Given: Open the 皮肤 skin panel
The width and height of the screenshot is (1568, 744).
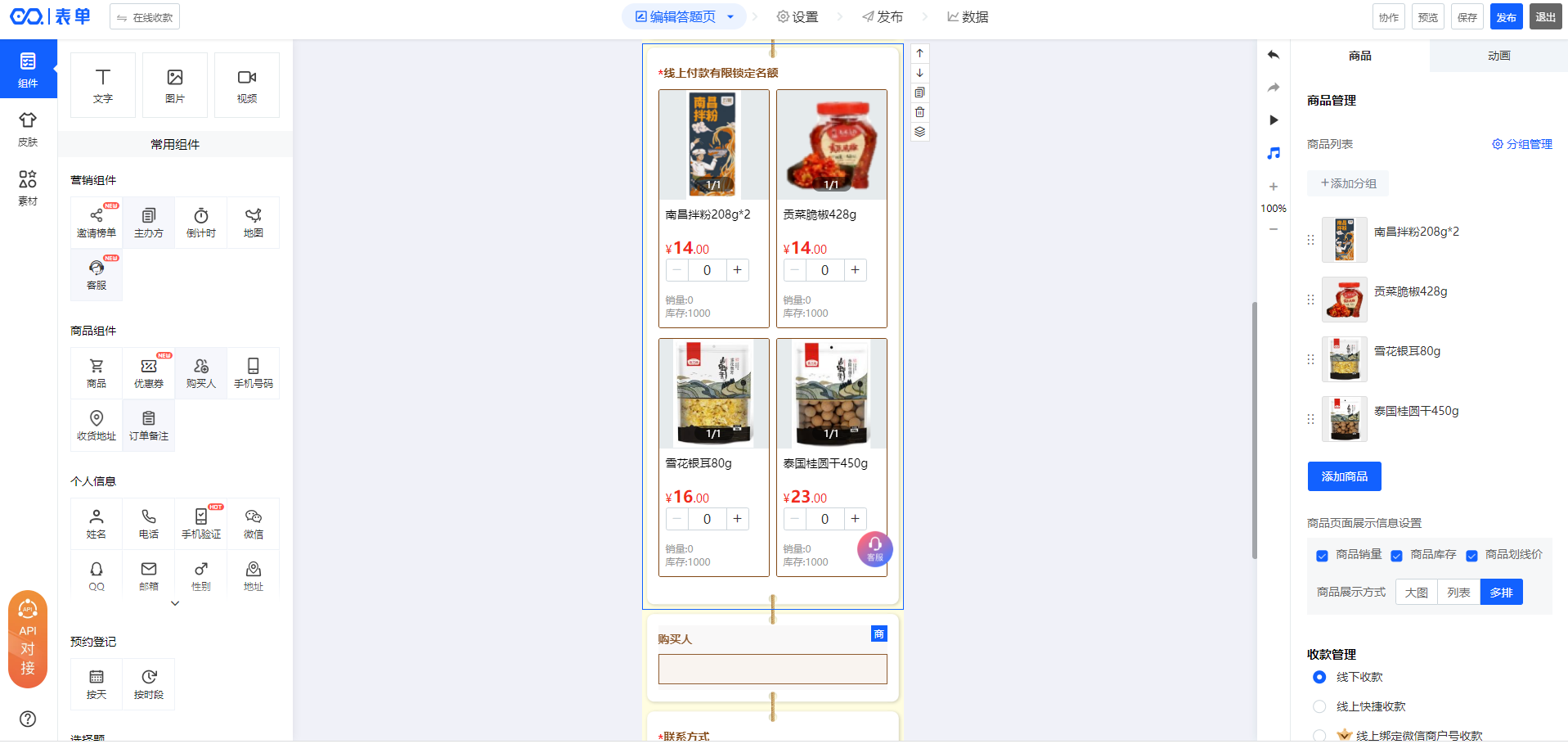Looking at the screenshot, I should pos(28,129).
